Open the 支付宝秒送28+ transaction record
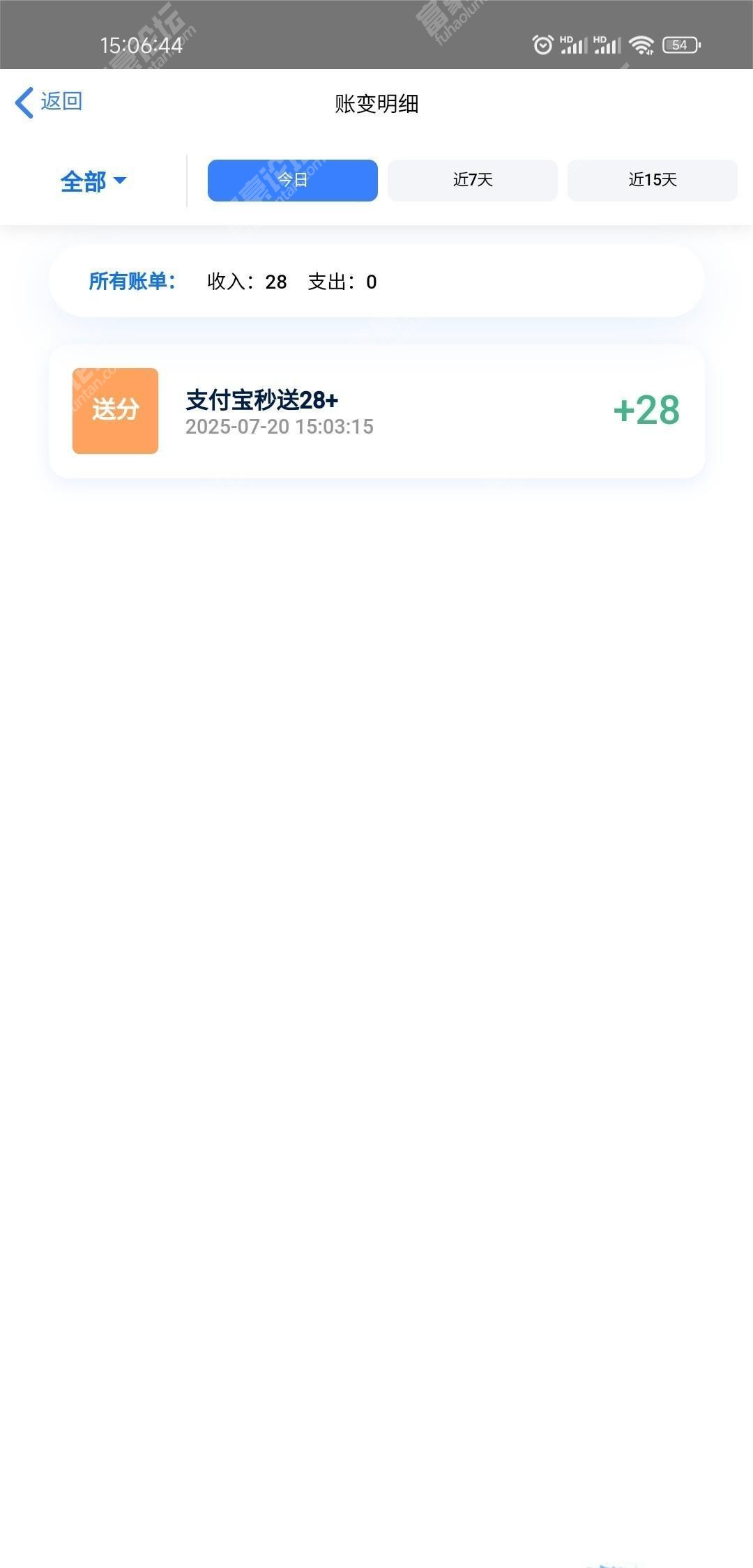The width and height of the screenshot is (753, 1568). pyautogui.click(x=376, y=411)
